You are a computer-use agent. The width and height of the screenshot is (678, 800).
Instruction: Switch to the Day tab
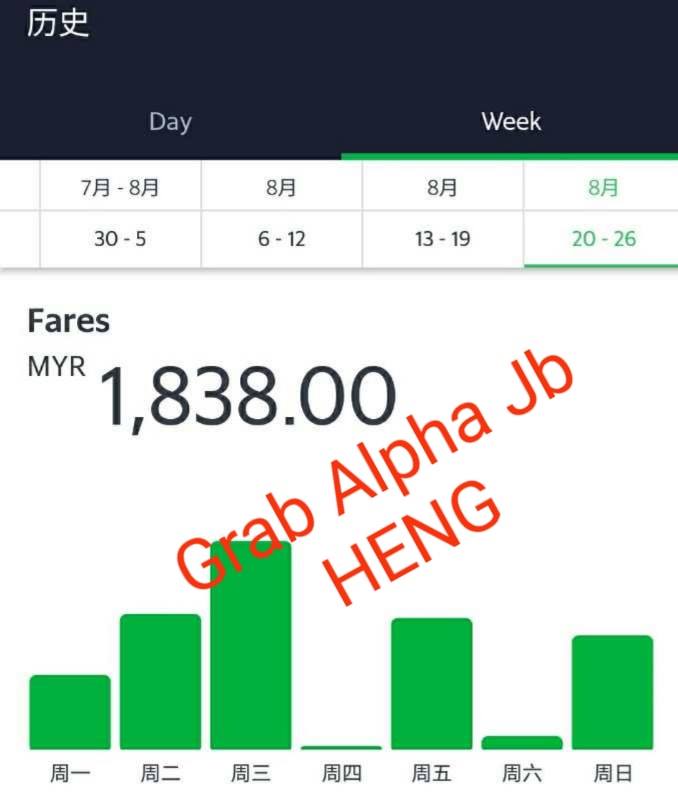point(170,122)
